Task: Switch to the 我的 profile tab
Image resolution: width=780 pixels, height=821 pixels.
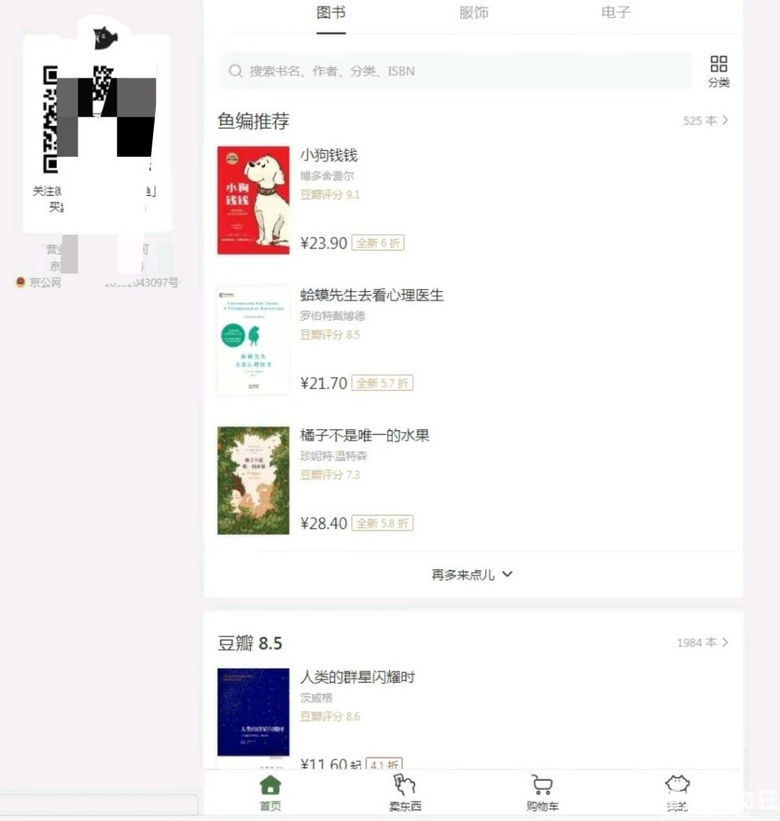Action: pyautogui.click(x=677, y=792)
